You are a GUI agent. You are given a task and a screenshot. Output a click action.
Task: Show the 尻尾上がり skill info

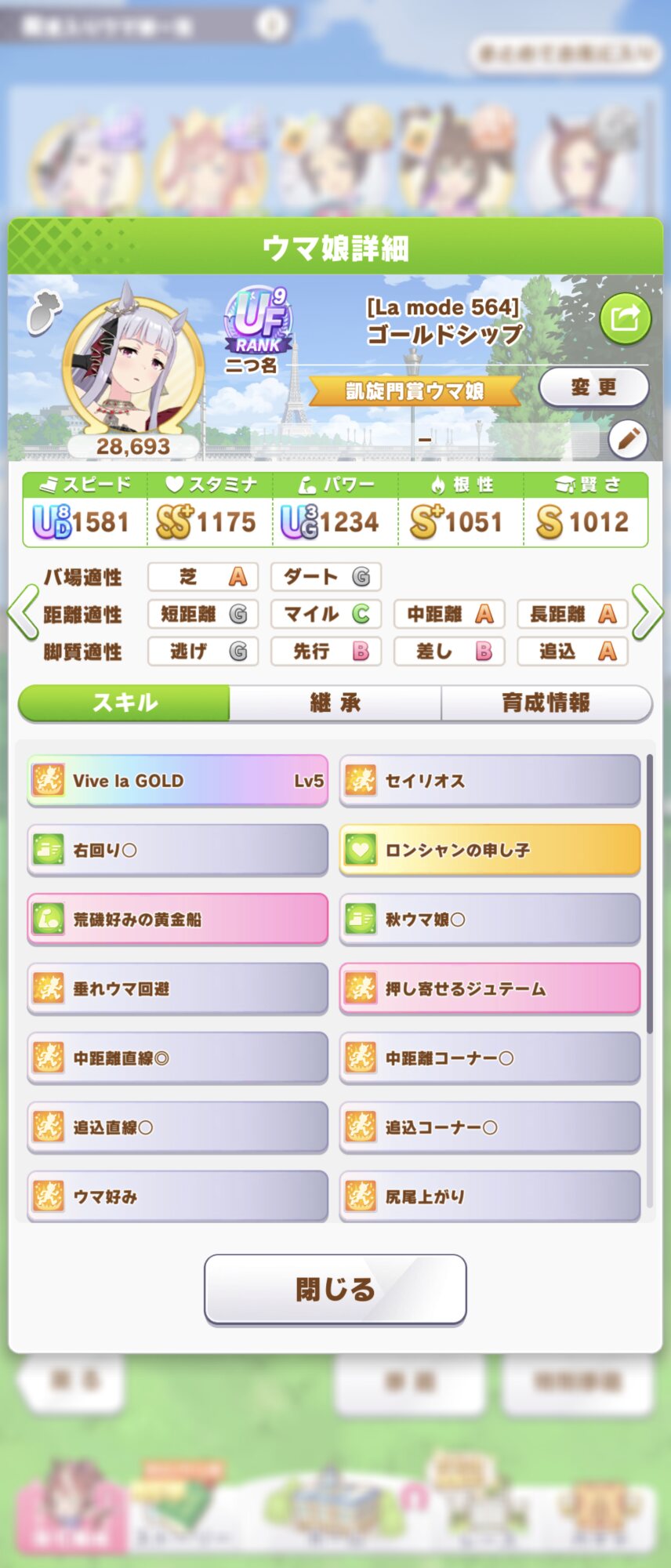[x=490, y=1196]
